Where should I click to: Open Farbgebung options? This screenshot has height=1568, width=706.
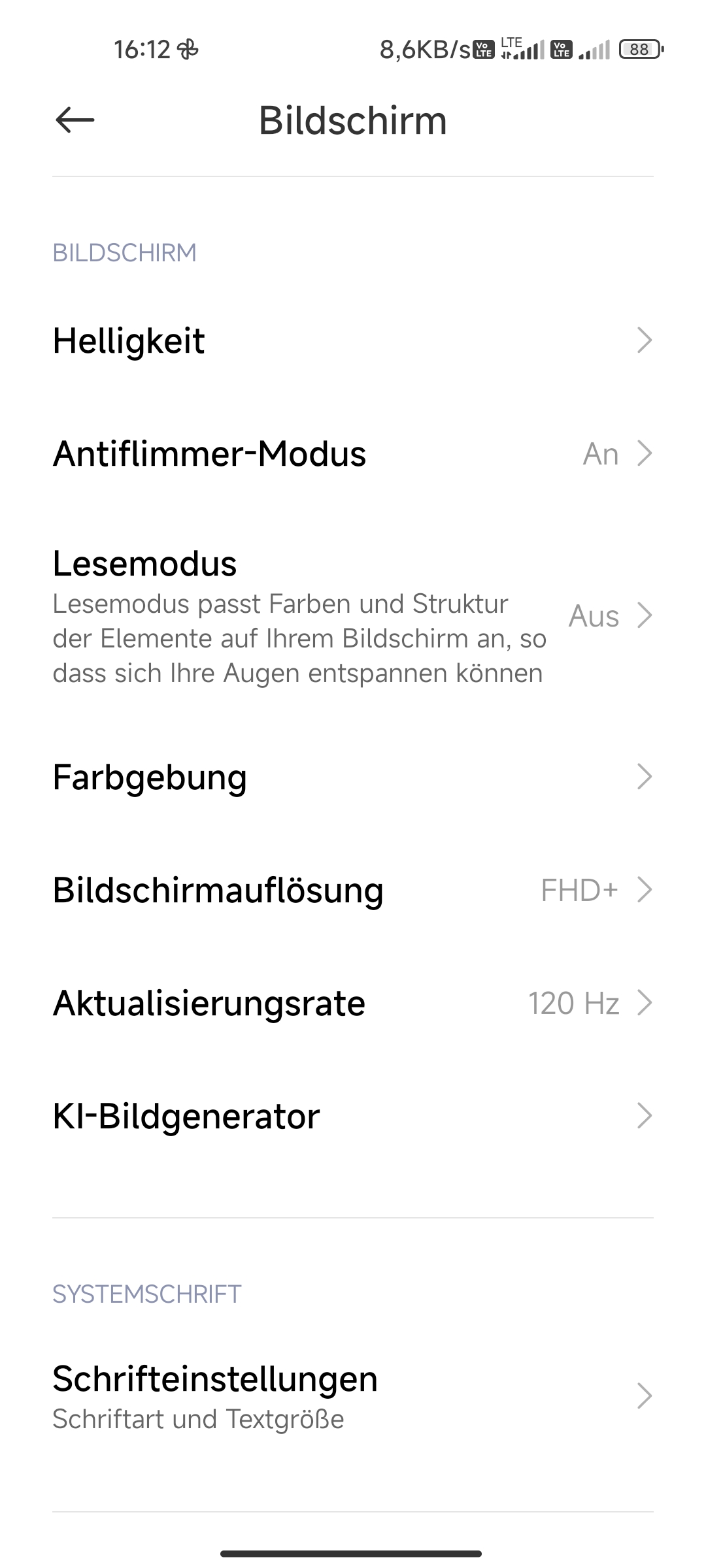[353, 777]
